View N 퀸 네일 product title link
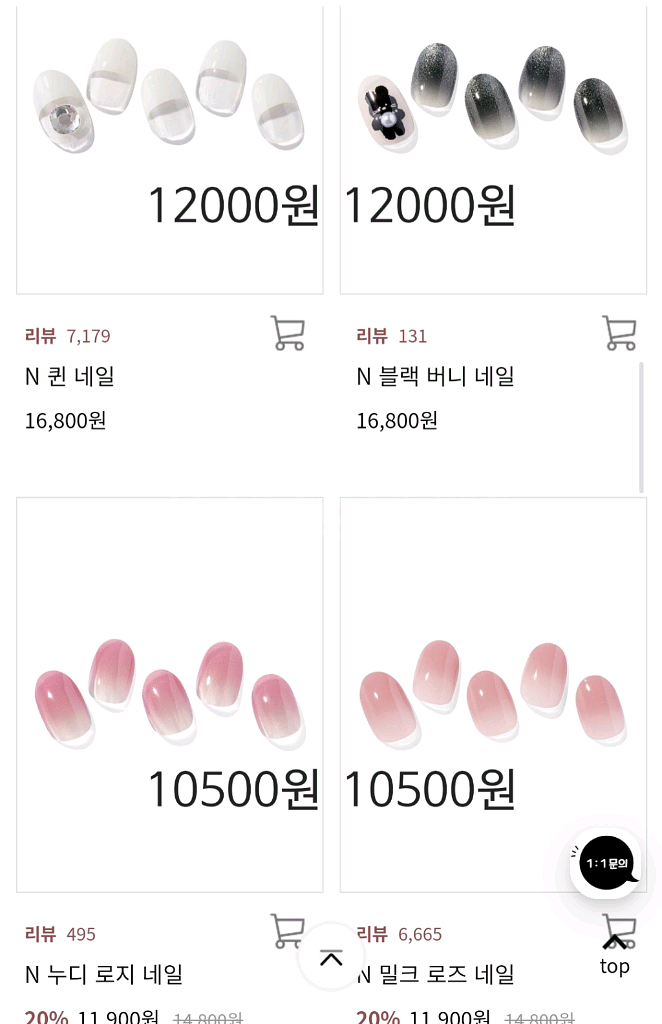 click(x=70, y=377)
